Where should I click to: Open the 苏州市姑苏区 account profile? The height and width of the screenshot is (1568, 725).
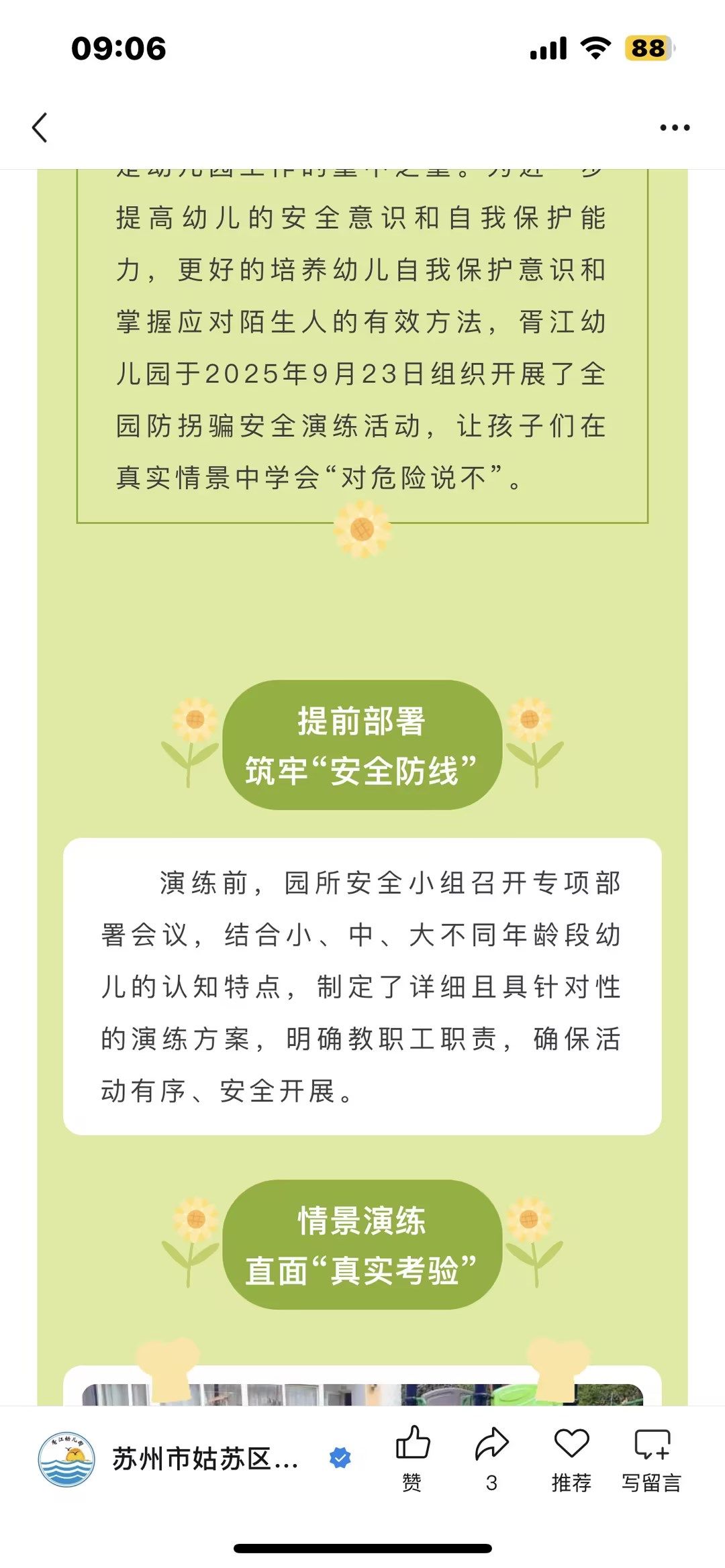[x=205, y=1459]
